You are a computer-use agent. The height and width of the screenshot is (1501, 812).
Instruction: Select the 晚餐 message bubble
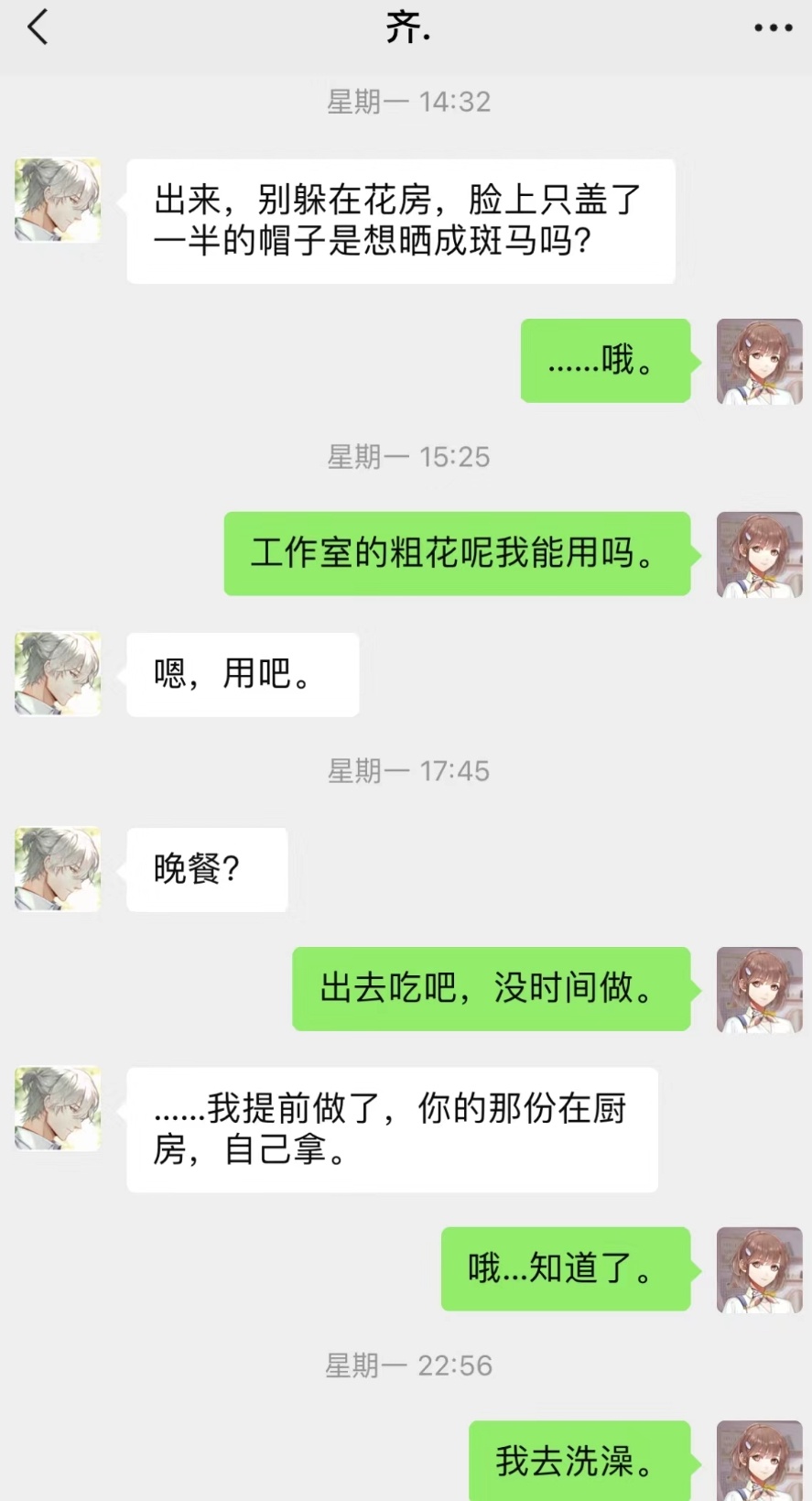pyautogui.click(x=206, y=869)
